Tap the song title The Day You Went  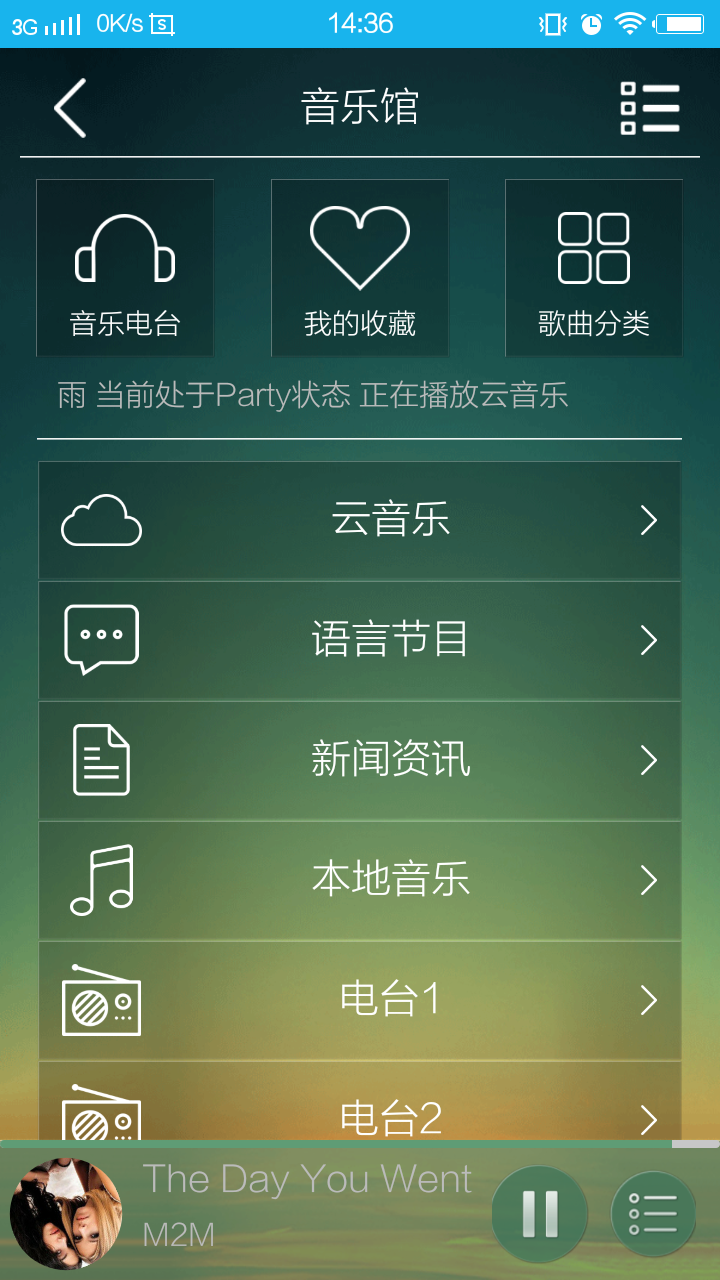306,1178
